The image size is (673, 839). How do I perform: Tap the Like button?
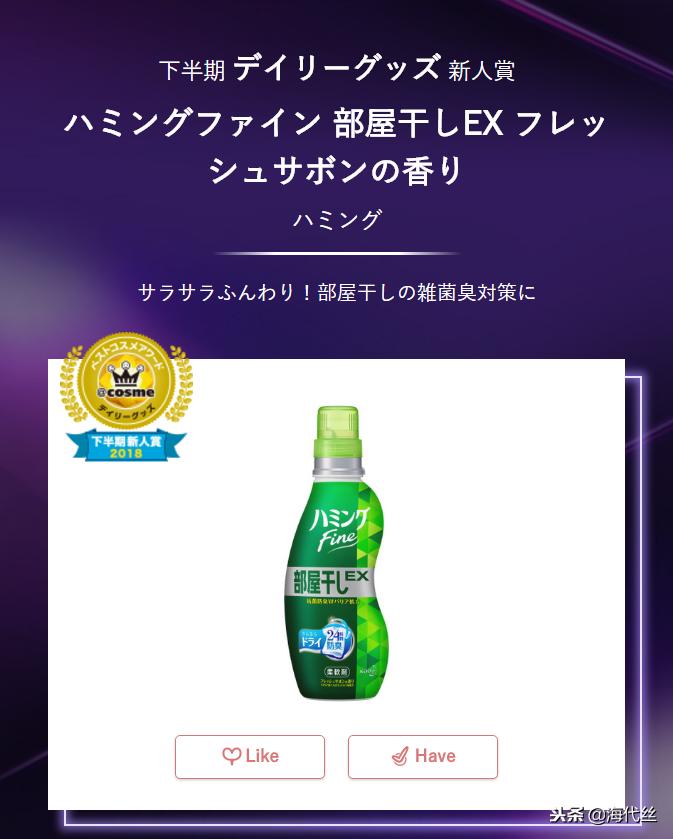250,756
